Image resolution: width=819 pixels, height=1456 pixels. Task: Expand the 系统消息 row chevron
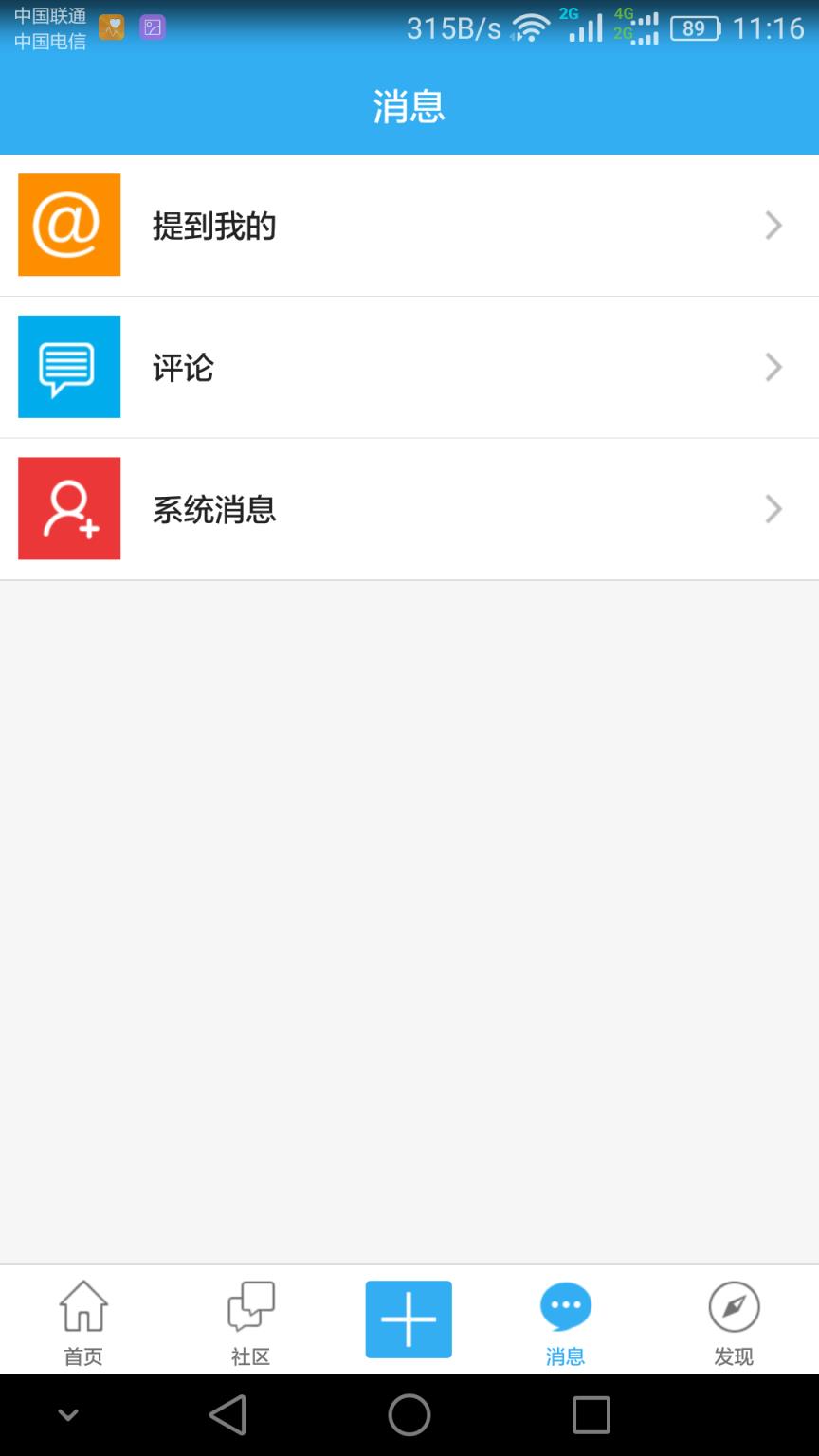click(773, 508)
